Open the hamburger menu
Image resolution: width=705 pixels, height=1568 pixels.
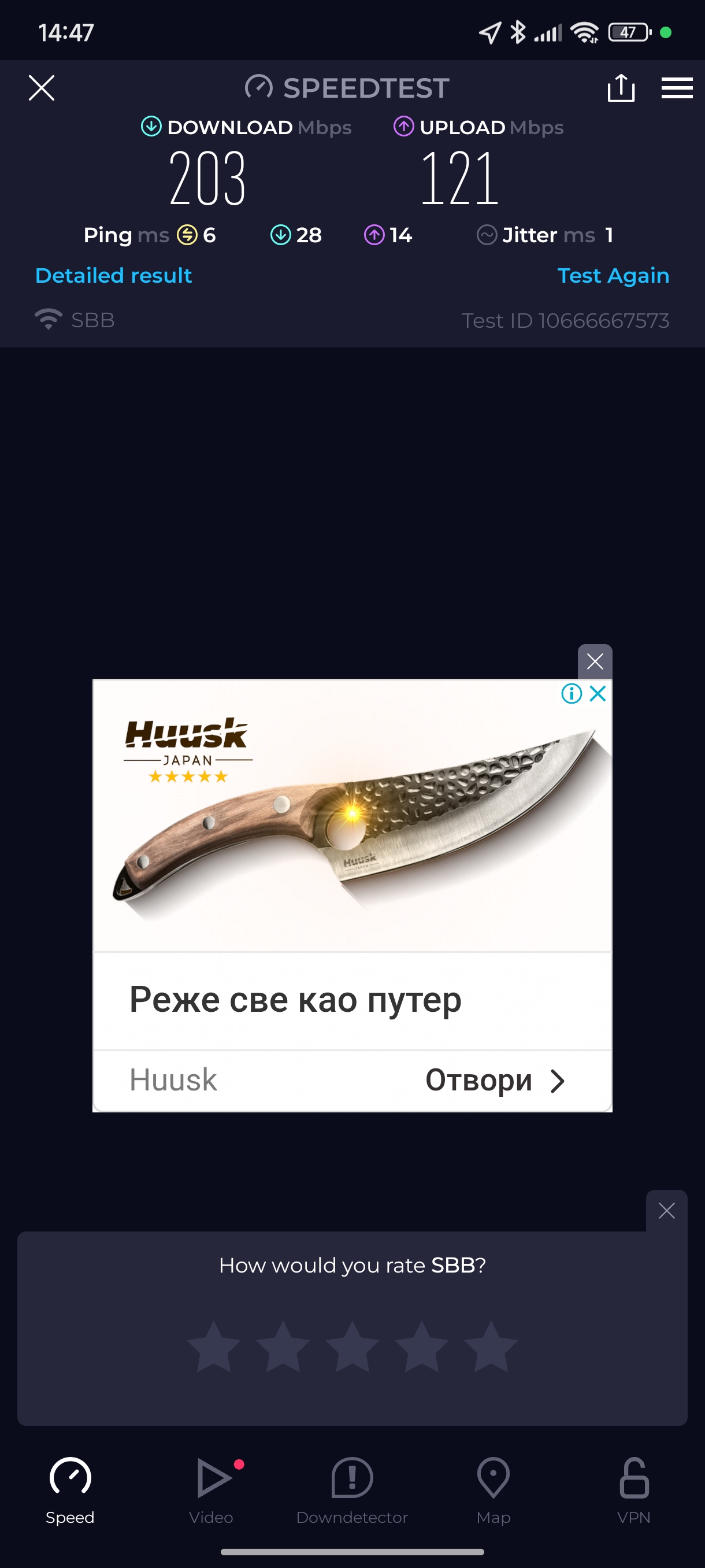(677, 88)
